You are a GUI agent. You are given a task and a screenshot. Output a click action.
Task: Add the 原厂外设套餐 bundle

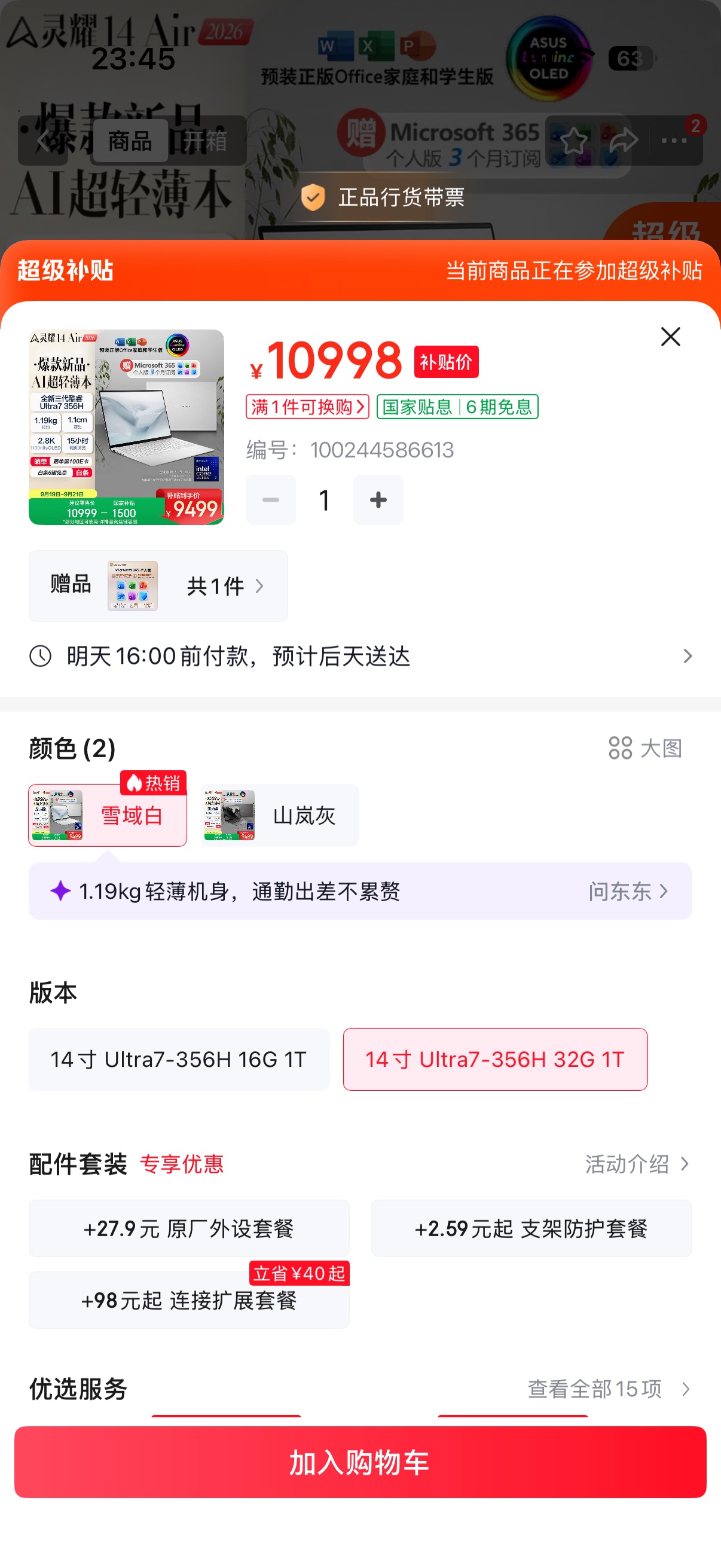(190, 1228)
